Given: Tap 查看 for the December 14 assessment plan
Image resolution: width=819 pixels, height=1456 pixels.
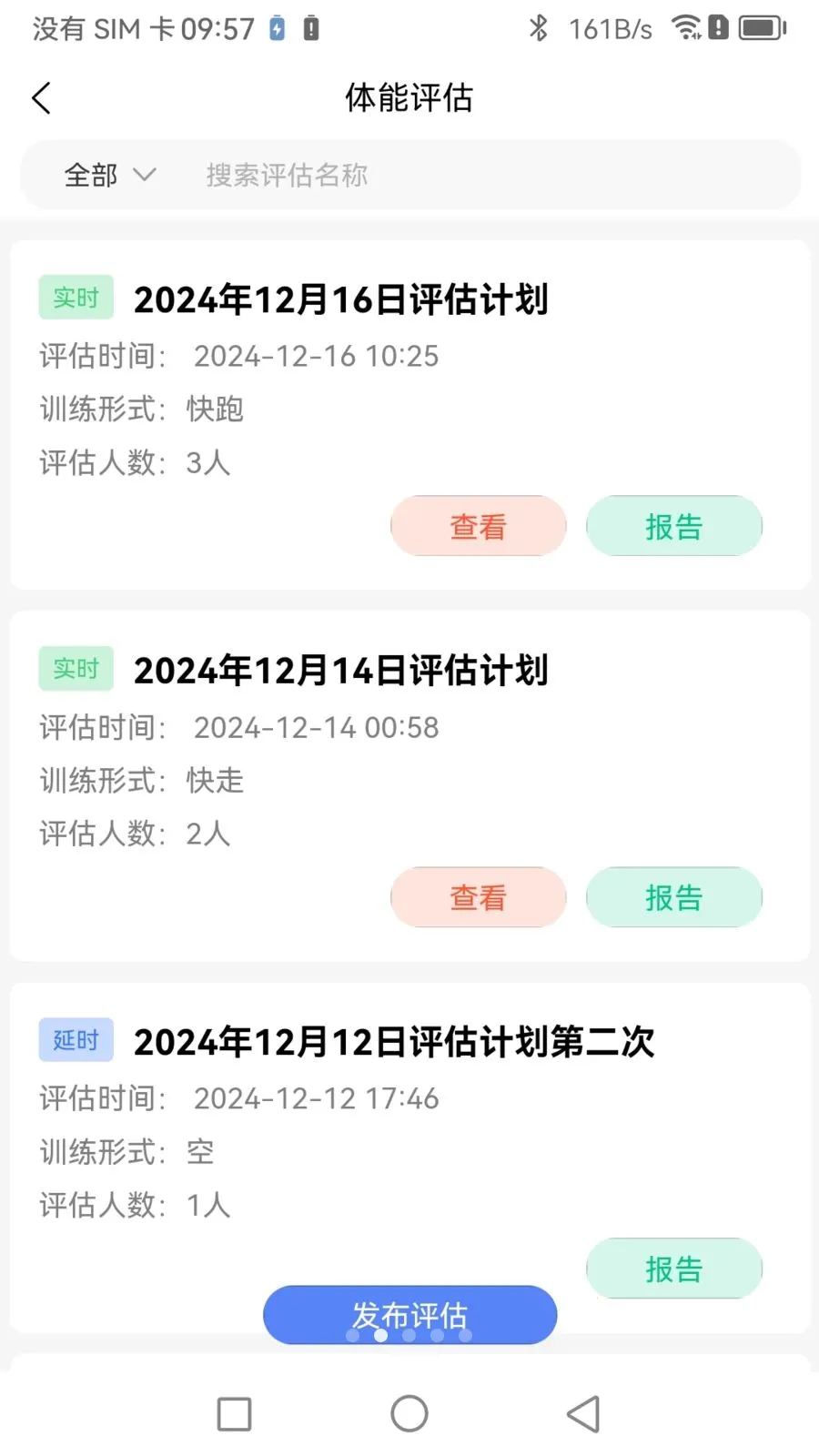Looking at the screenshot, I should click(x=478, y=897).
